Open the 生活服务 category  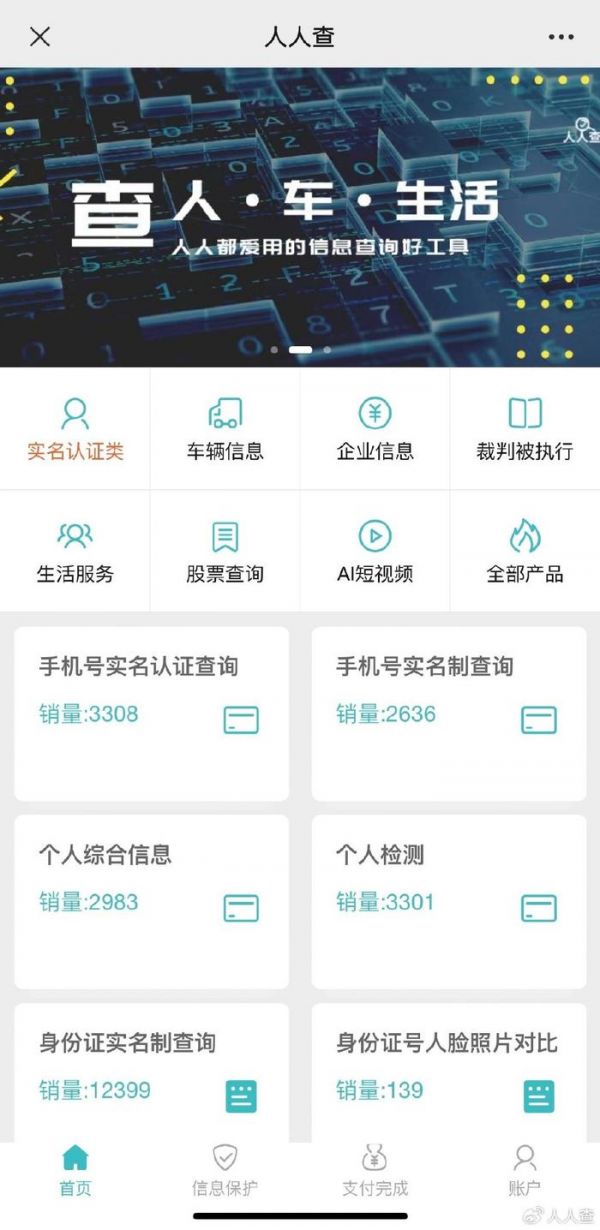point(75,551)
